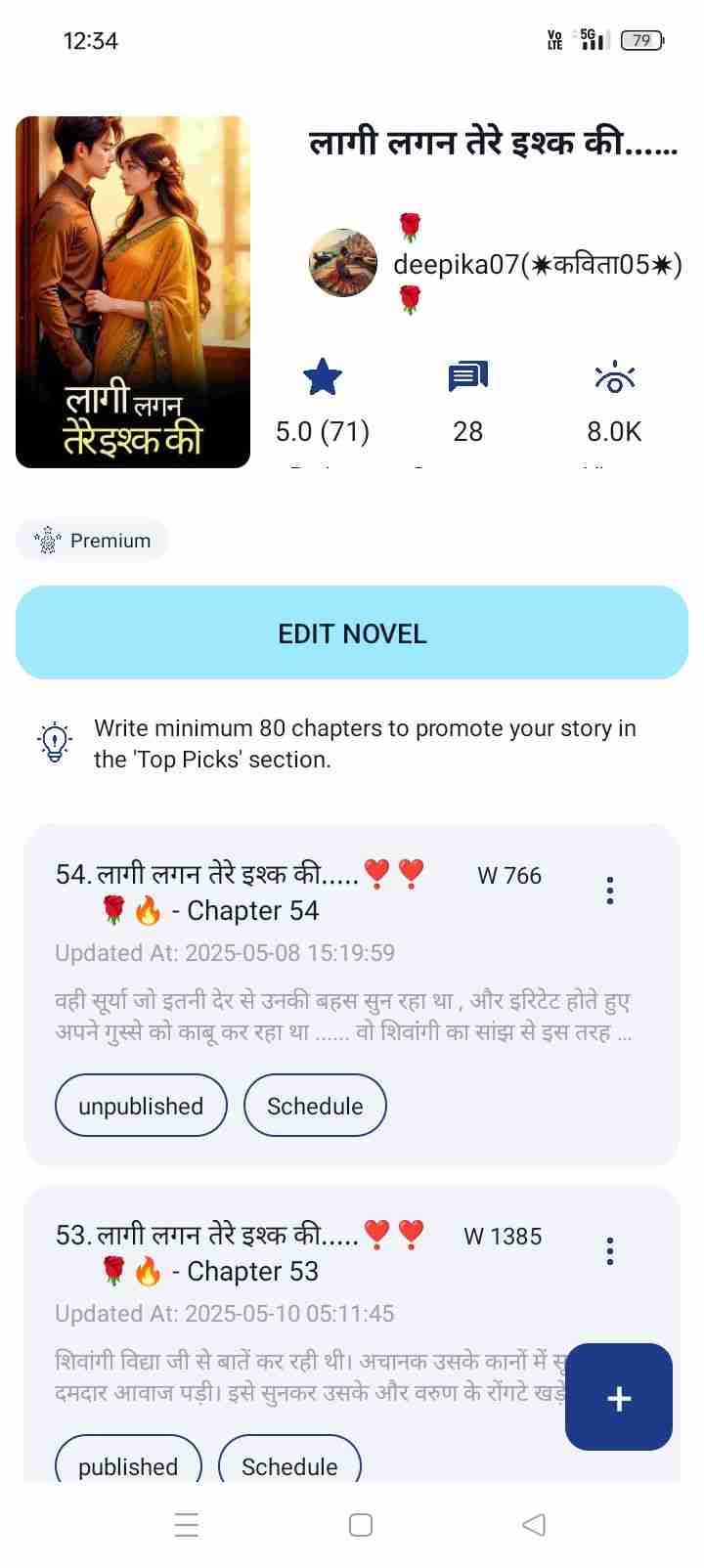This screenshot has height=1568, width=704.
Task: Tap the Premium chip
Action: click(93, 541)
